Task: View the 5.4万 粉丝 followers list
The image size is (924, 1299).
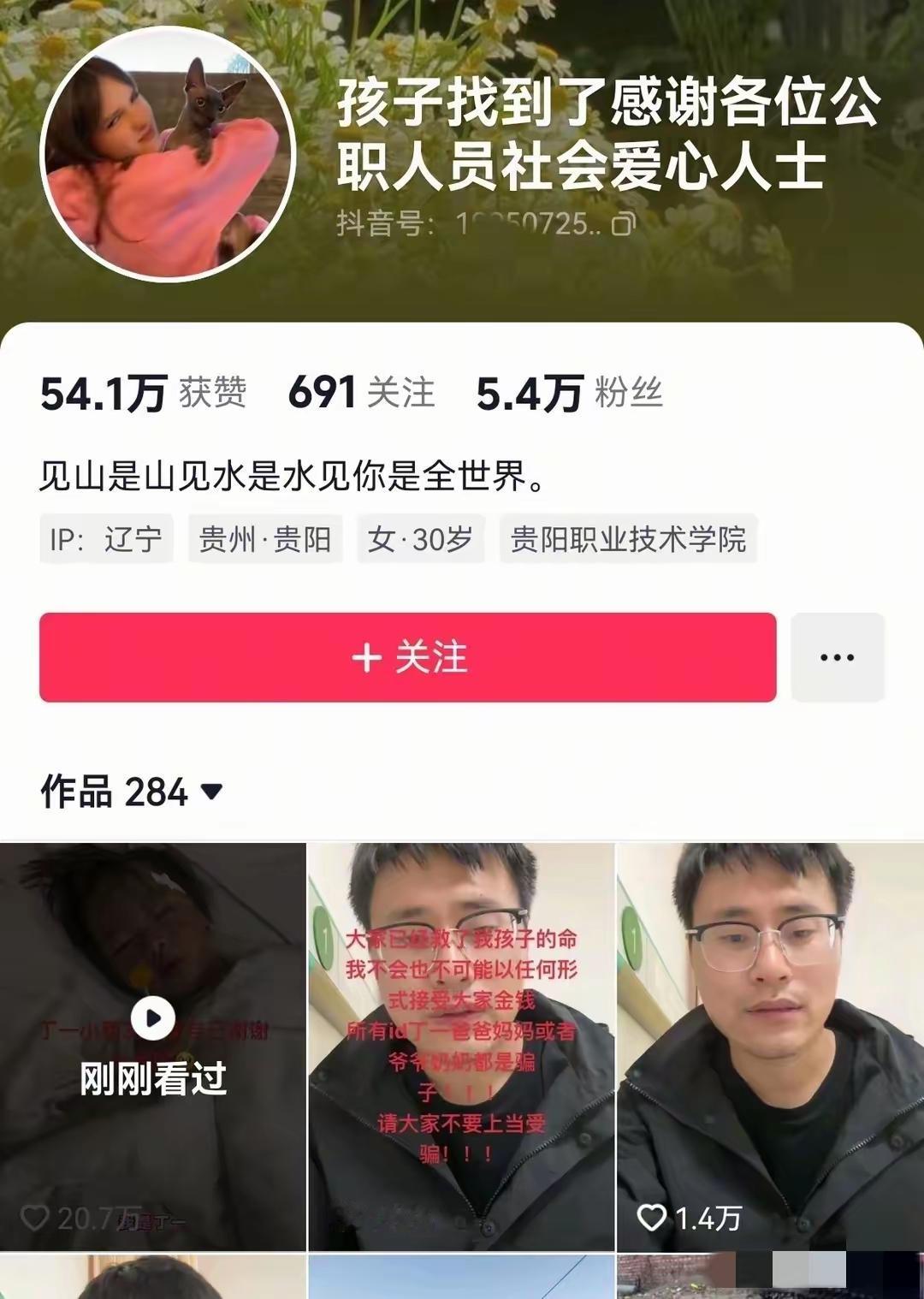Action: point(569,393)
